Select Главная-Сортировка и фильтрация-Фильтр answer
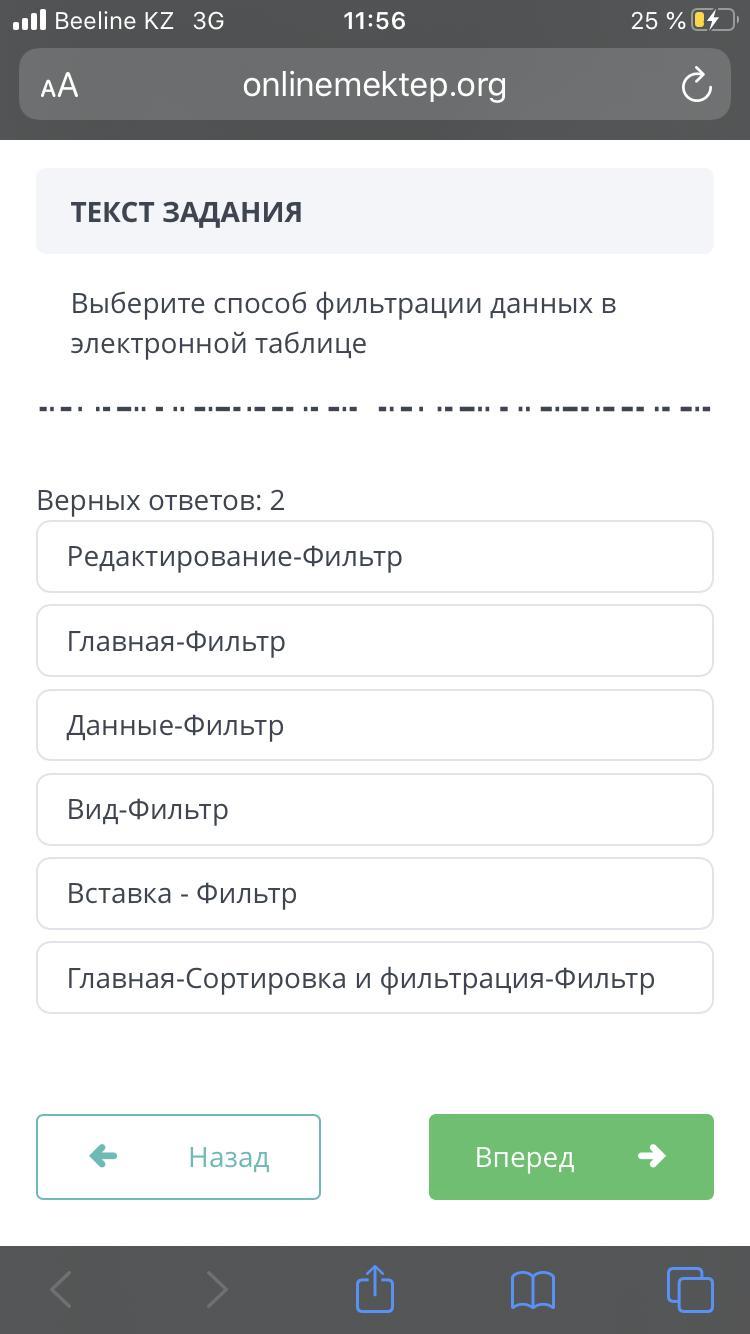Screen dimensions: 750x1334 tap(374, 977)
